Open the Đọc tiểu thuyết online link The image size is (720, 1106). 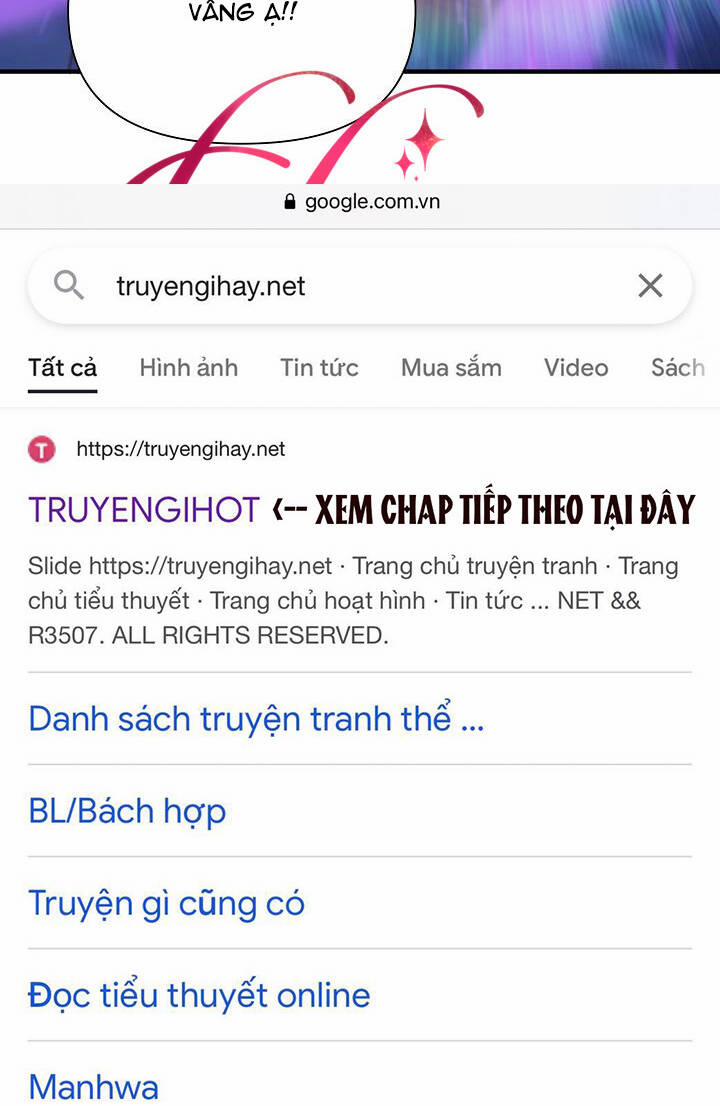pyautogui.click(x=198, y=995)
